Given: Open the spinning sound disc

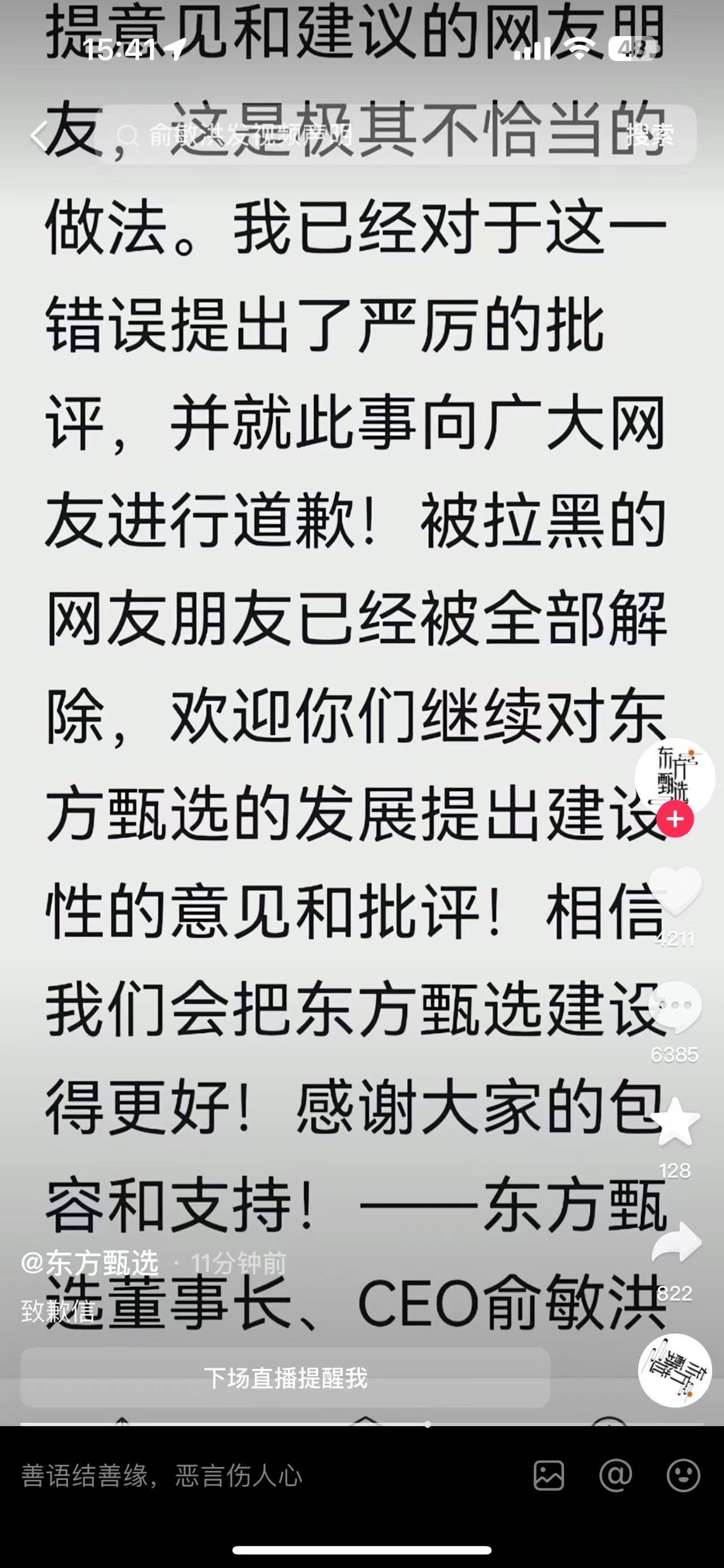Looking at the screenshot, I should coord(674,1371).
